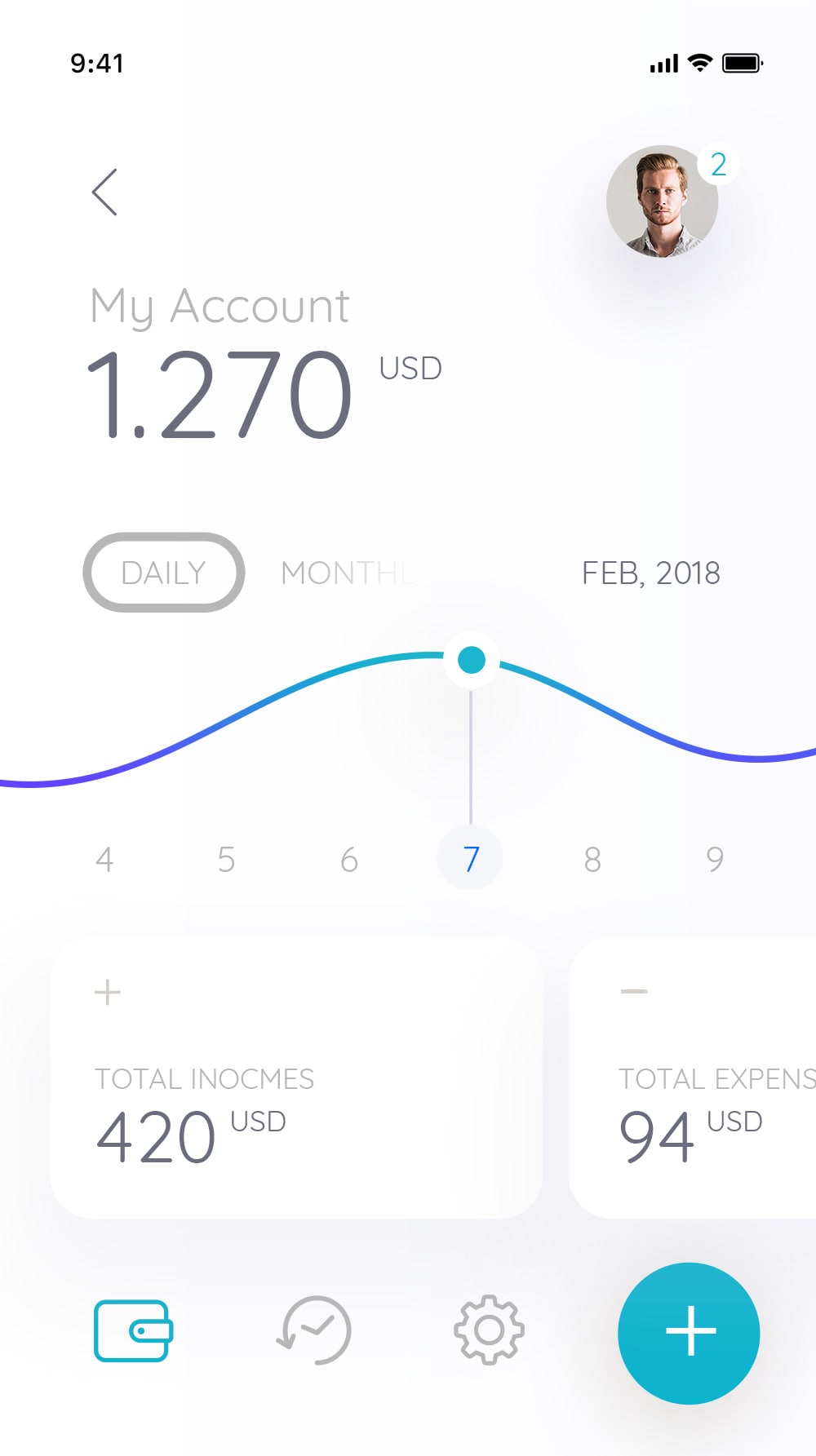The width and height of the screenshot is (816, 1456).
Task: Open the settings gear
Action: coord(489,1330)
